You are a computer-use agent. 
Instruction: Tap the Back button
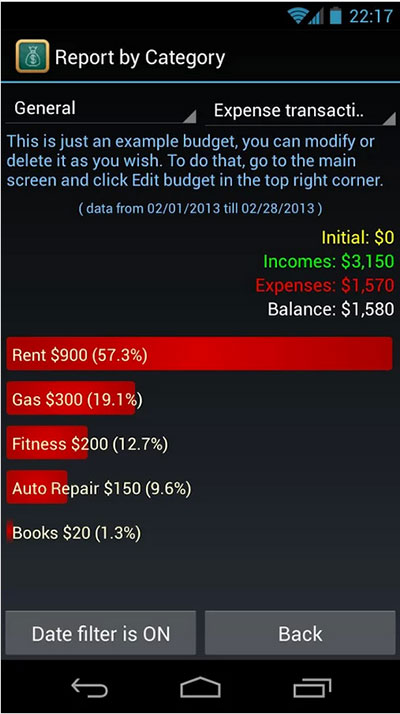click(300, 633)
